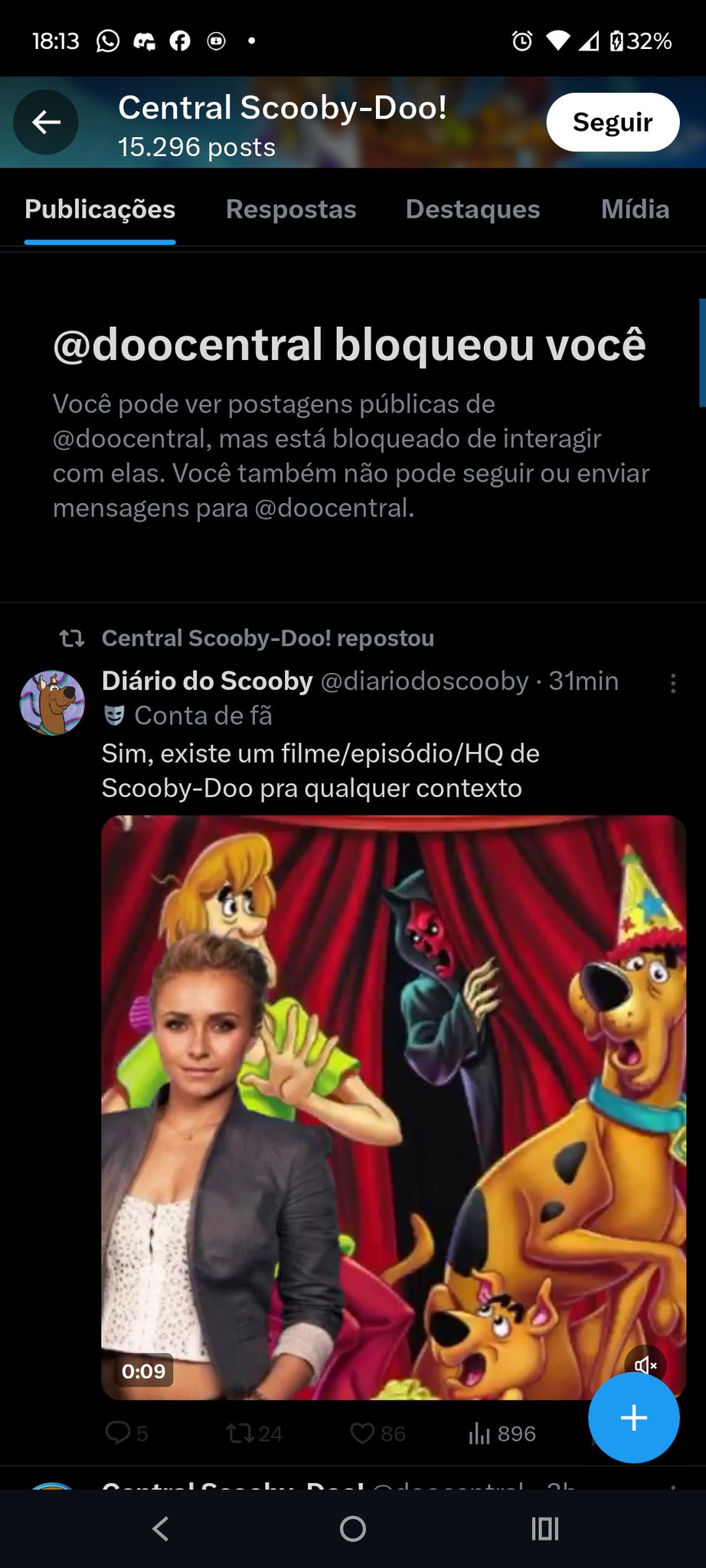This screenshot has width=706, height=1568.
Task: Go back using the app bar arrow
Action: [46, 122]
